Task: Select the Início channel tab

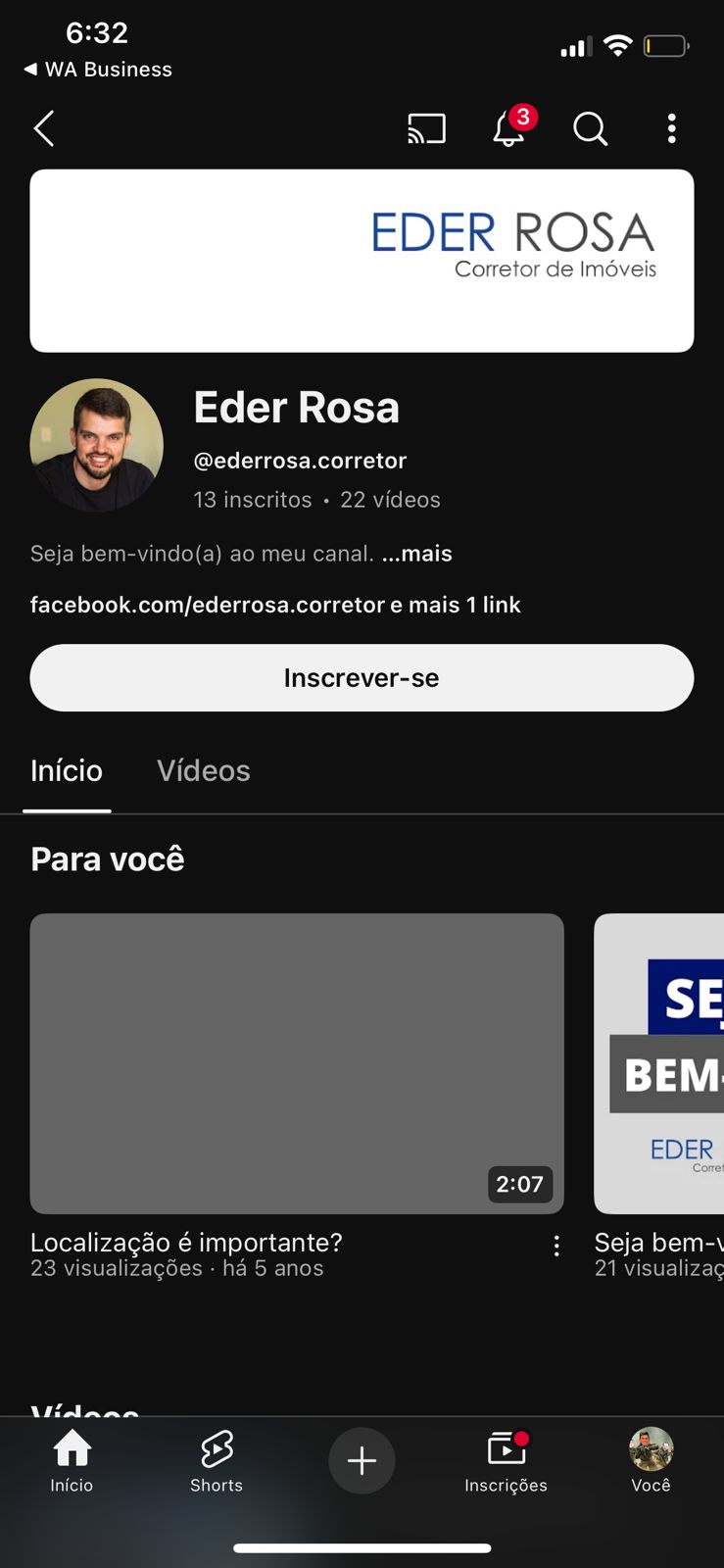Action: pos(67,771)
